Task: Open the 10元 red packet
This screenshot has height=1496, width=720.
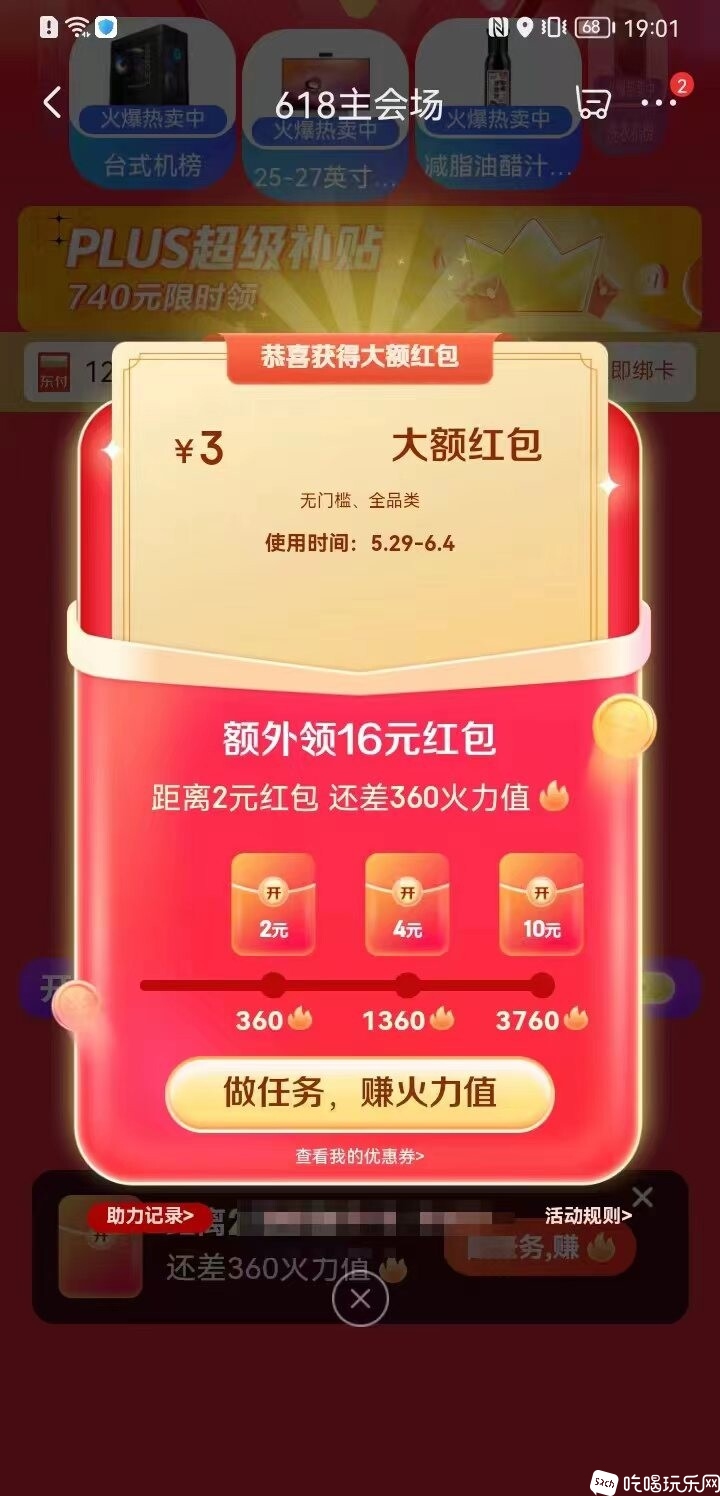Action: [x=541, y=904]
